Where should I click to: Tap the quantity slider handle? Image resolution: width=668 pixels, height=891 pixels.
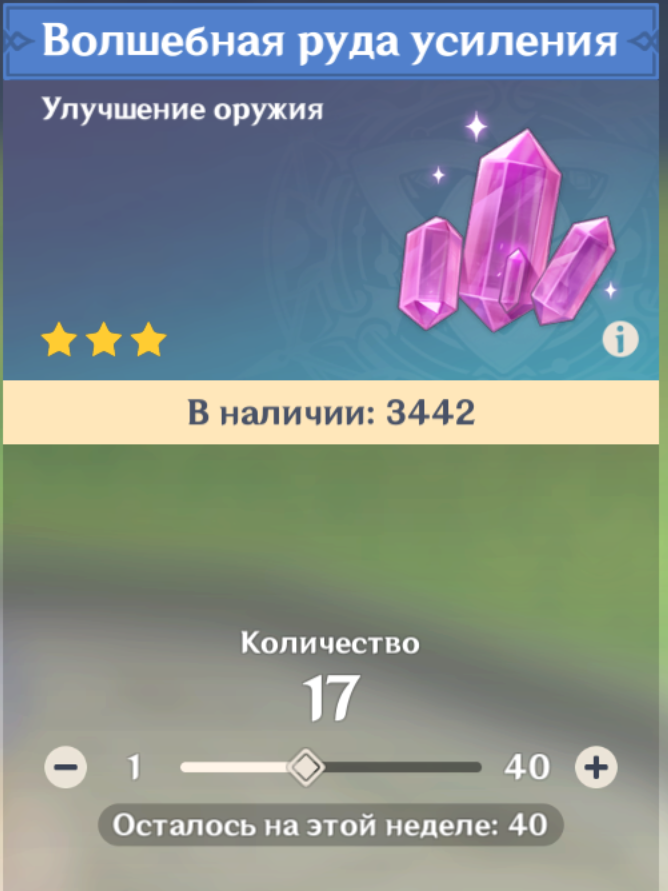[x=306, y=768]
